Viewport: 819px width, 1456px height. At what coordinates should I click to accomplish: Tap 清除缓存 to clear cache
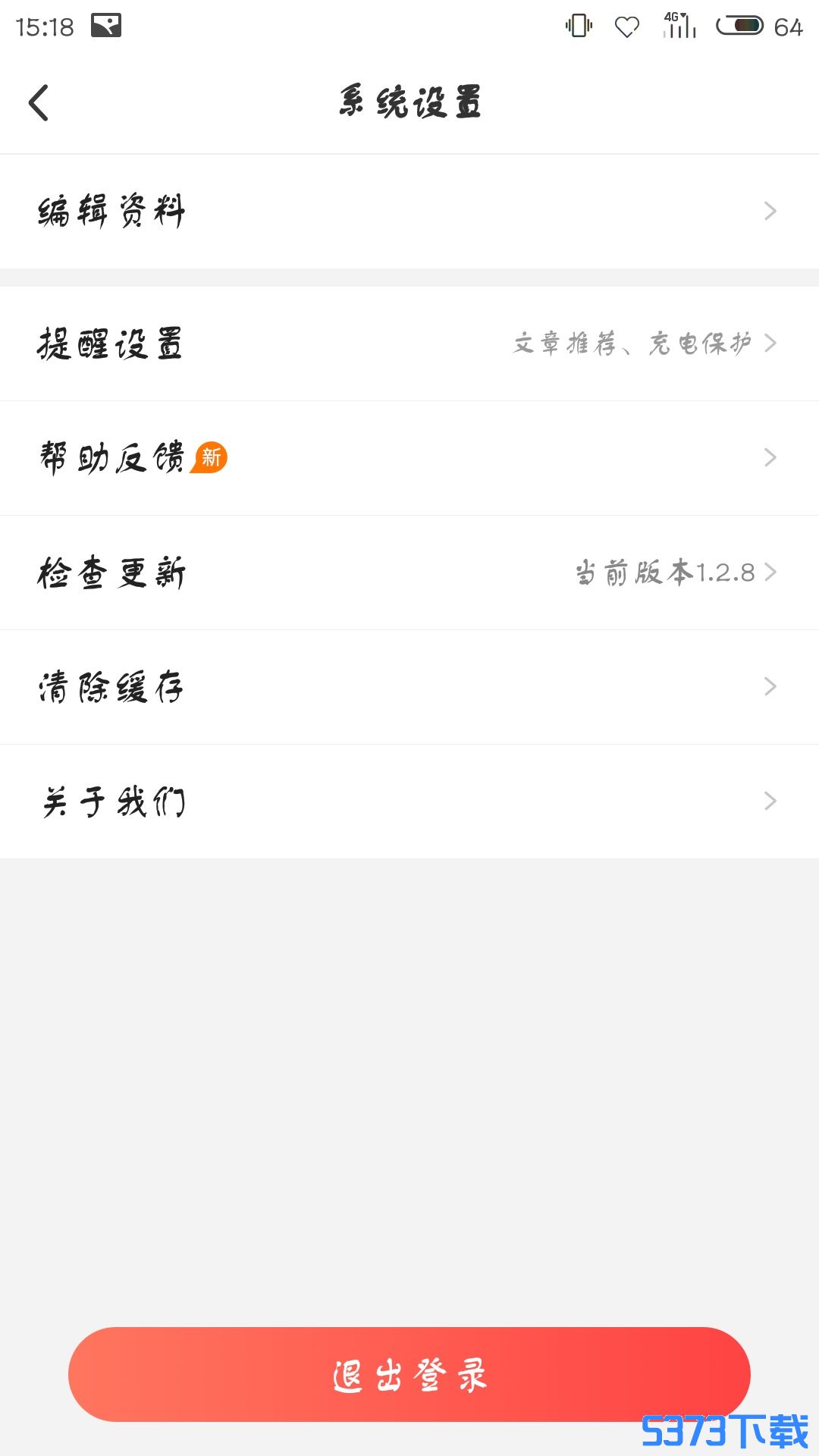(x=409, y=687)
